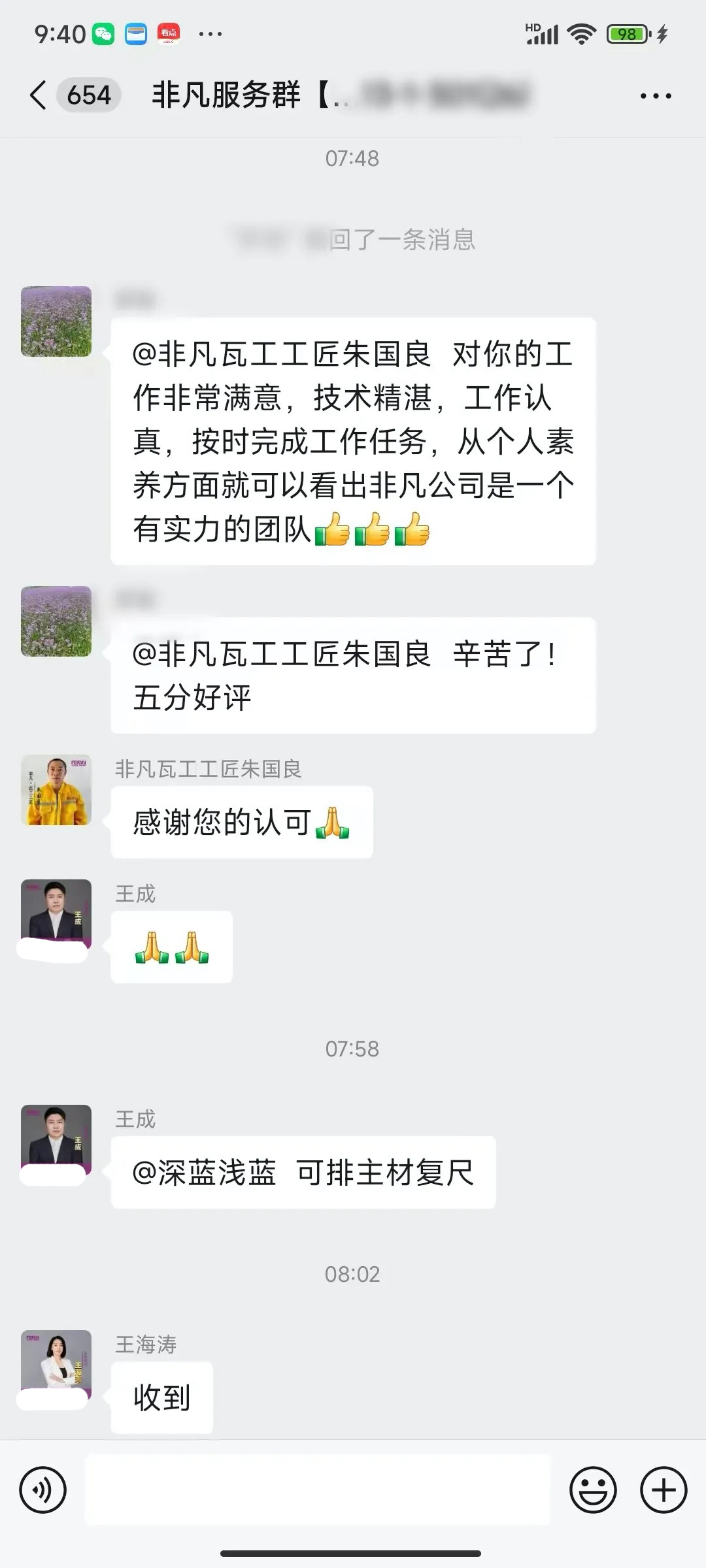Open 非凡瓦工工匠朱国良's profile avatar

pos(56,790)
